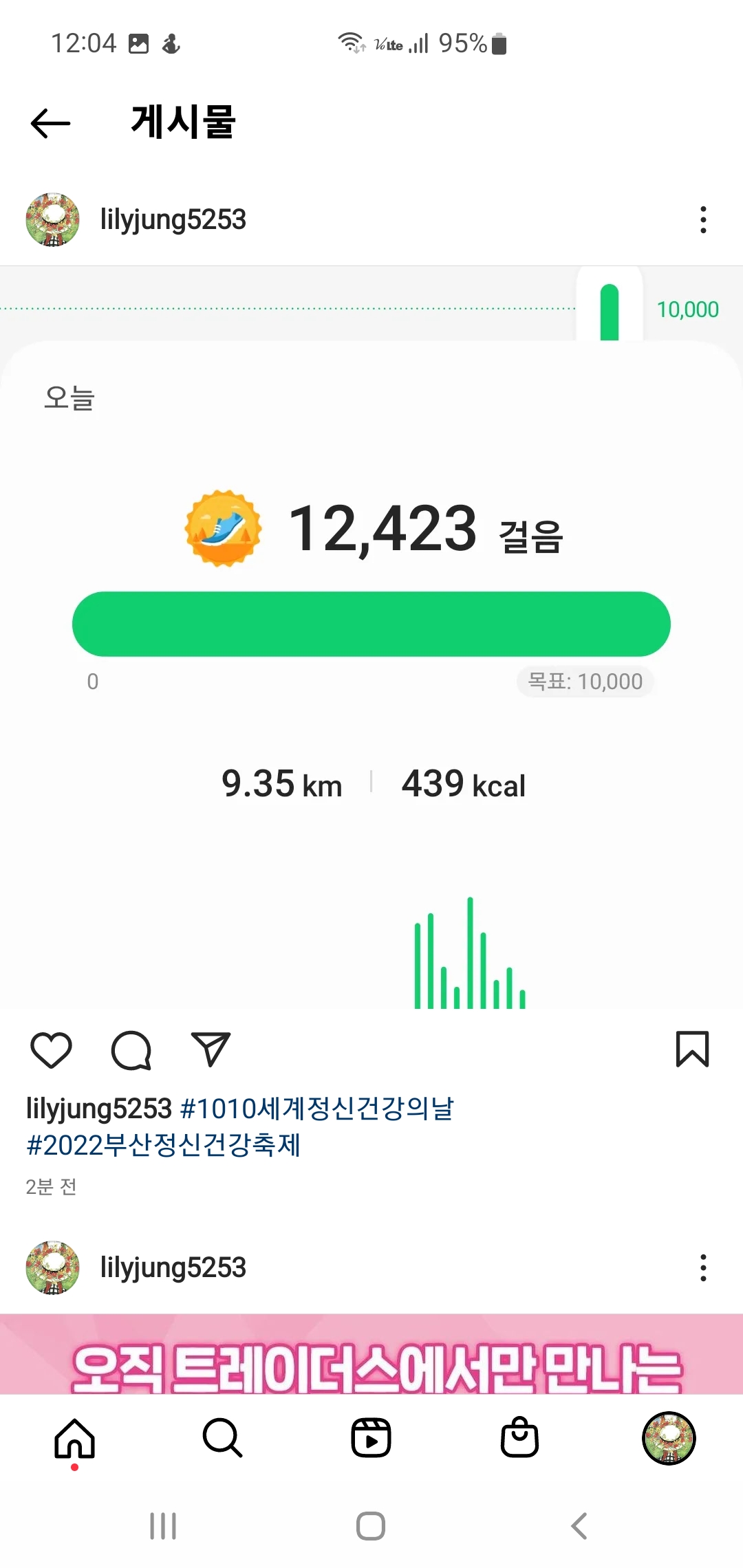Tap the system home button
Viewport: 743px width, 1568px height.
(x=371, y=1526)
